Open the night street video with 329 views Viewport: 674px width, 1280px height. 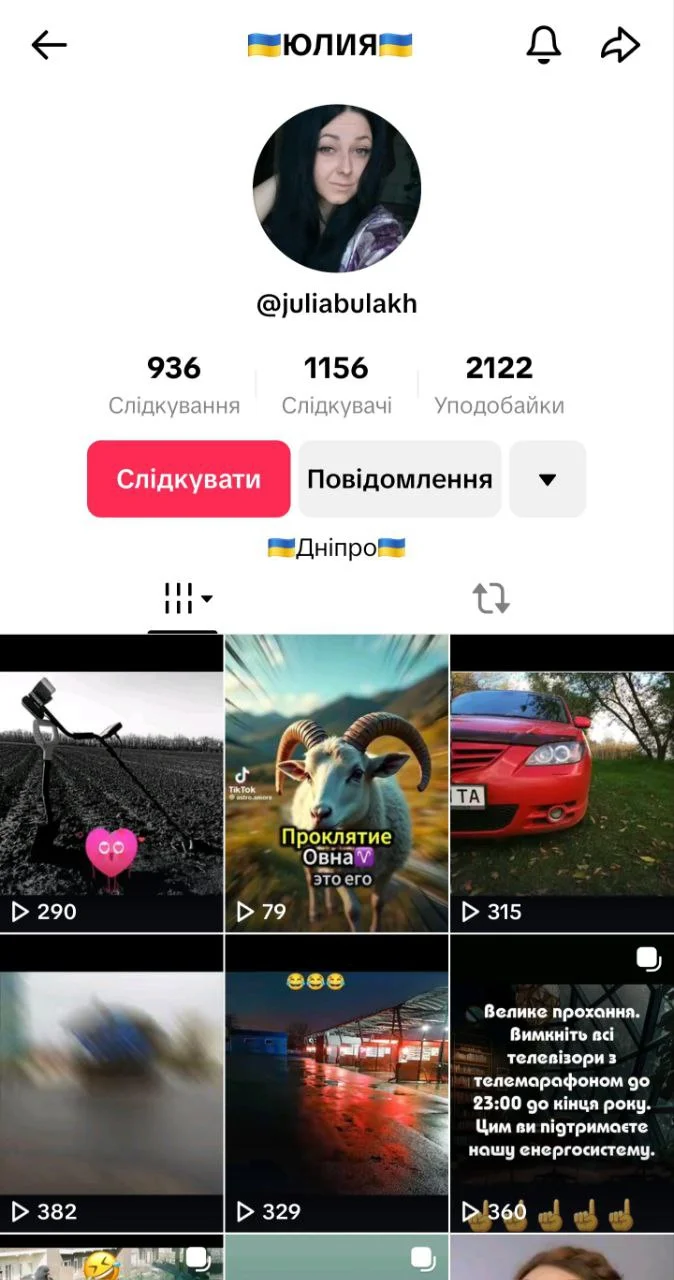click(x=337, y=1083)
